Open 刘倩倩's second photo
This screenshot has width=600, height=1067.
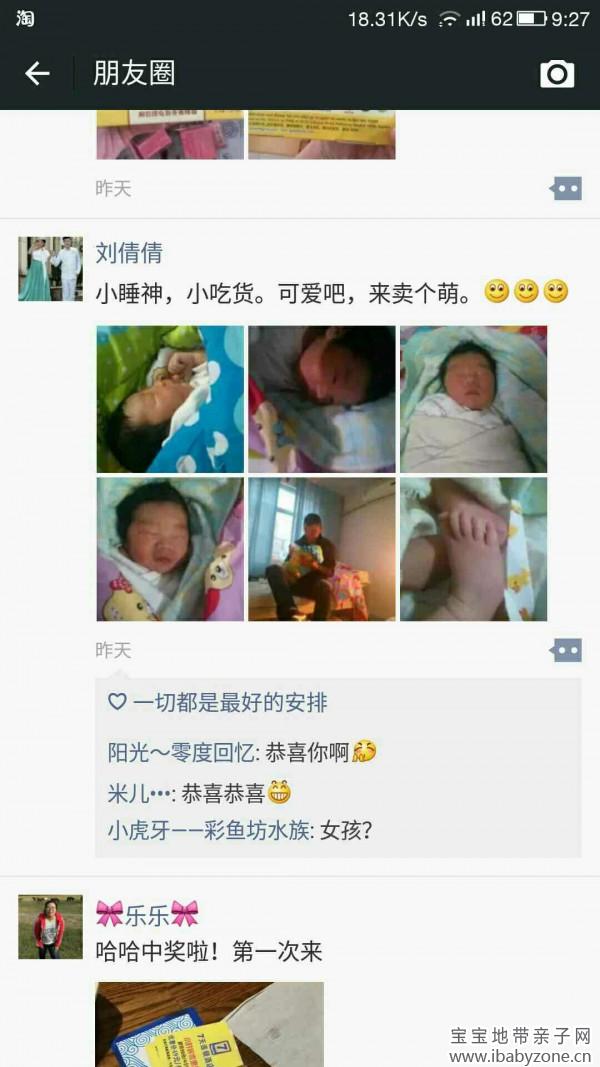click(322, 399)
